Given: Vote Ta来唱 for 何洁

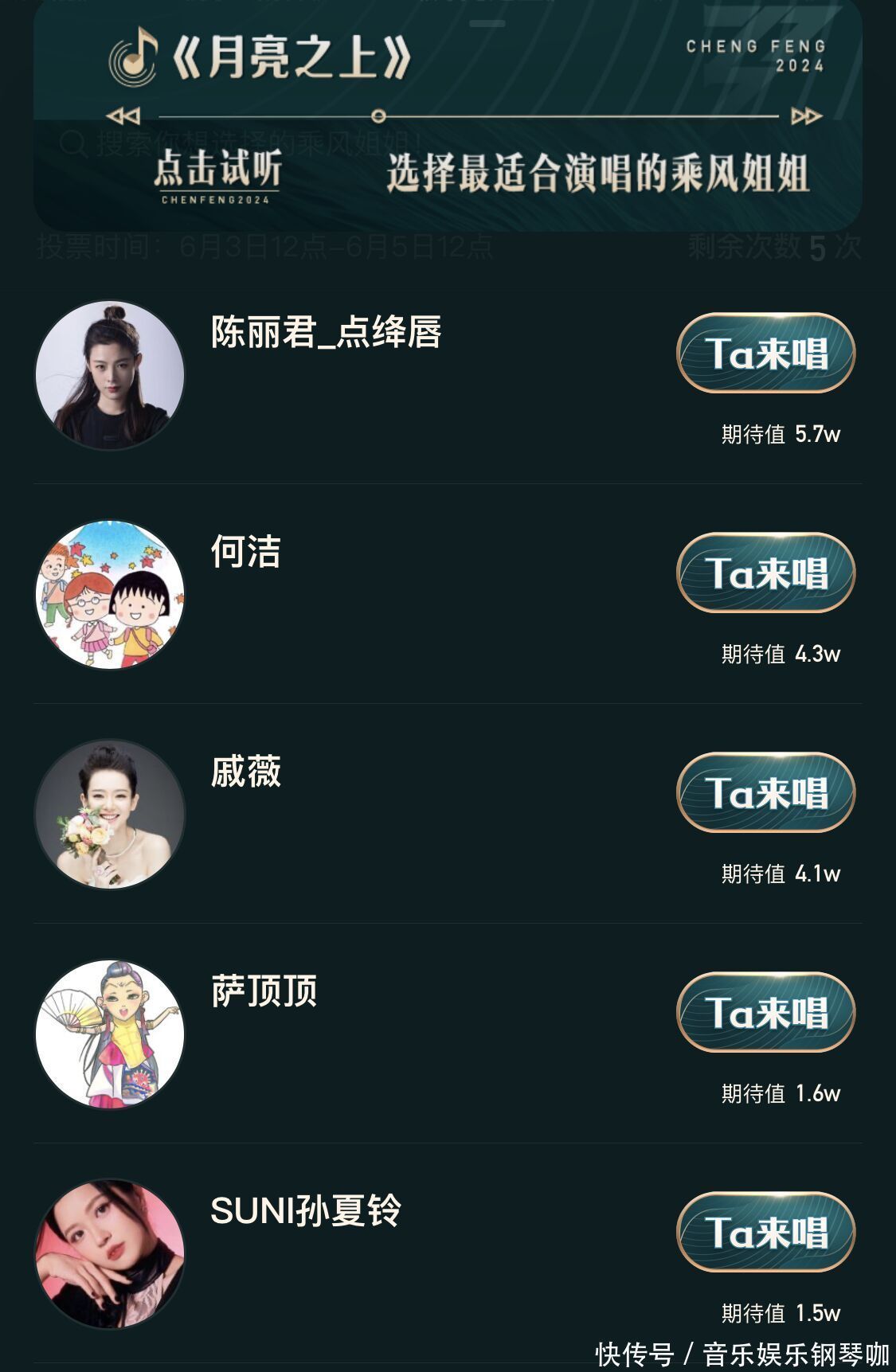Looking at the screenshot, I should point(765,573).
